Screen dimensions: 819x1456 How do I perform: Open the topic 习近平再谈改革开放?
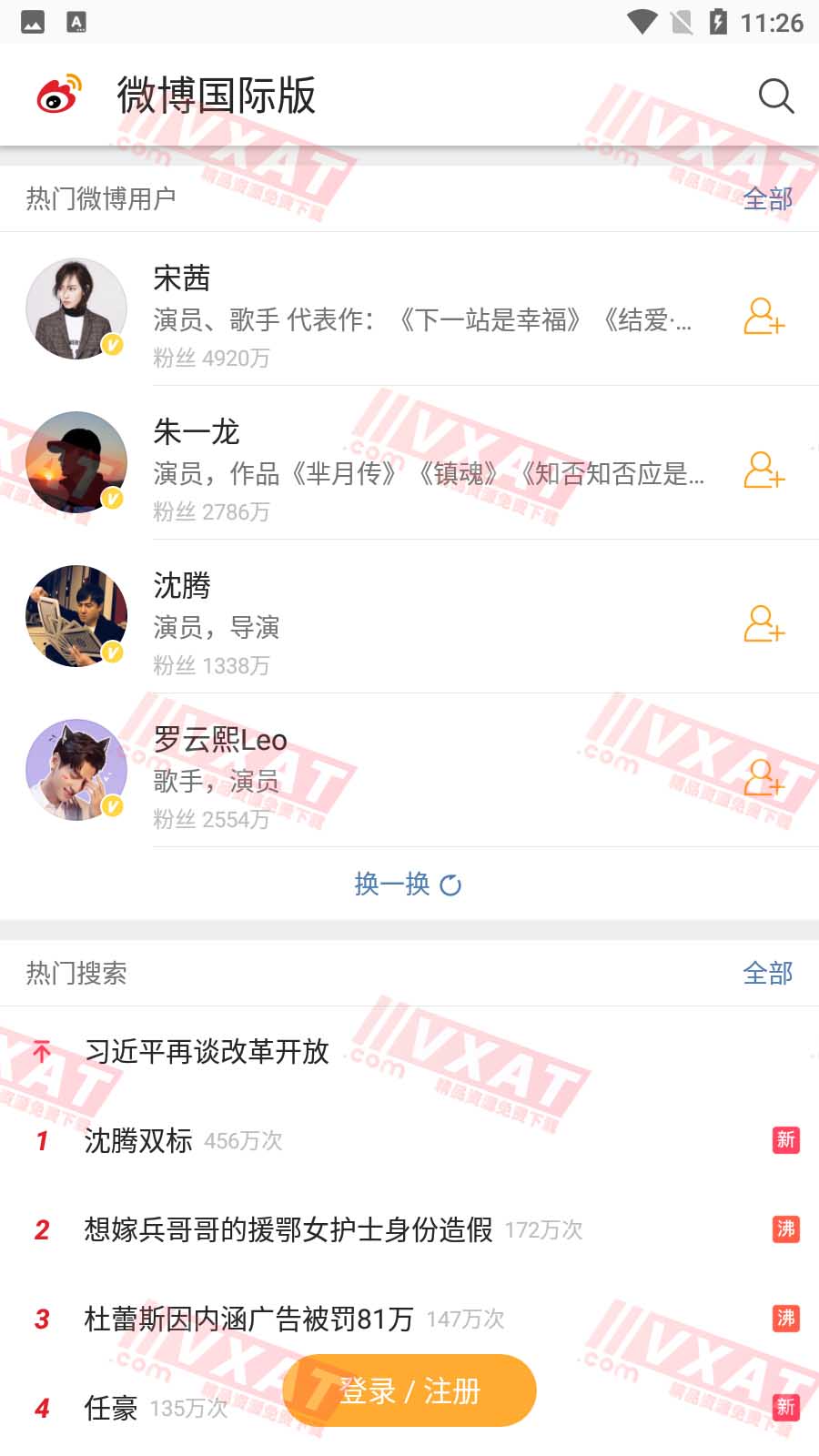(207, 1050)
